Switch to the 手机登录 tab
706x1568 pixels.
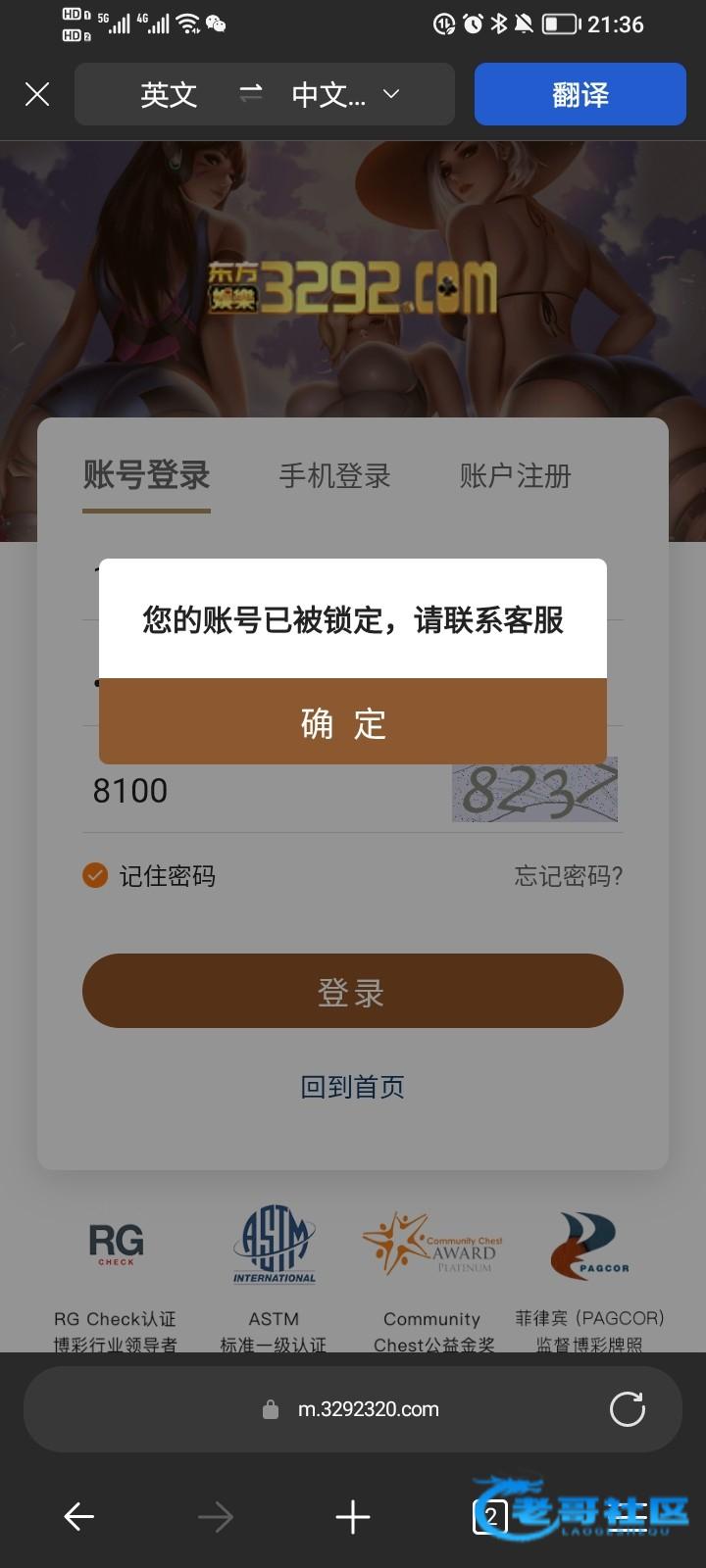[334, 476]
